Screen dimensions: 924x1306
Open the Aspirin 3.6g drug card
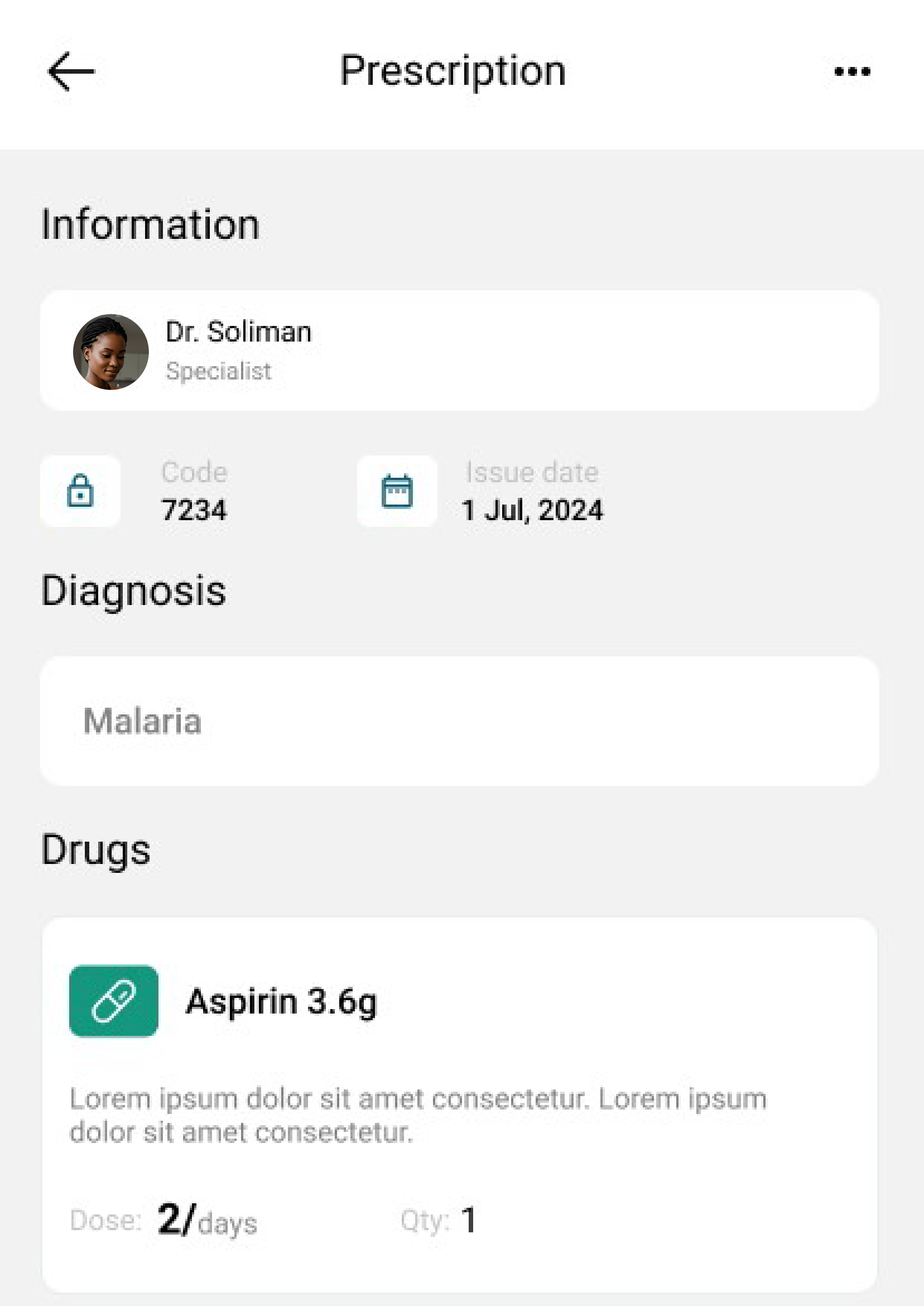pos(459,1104)
